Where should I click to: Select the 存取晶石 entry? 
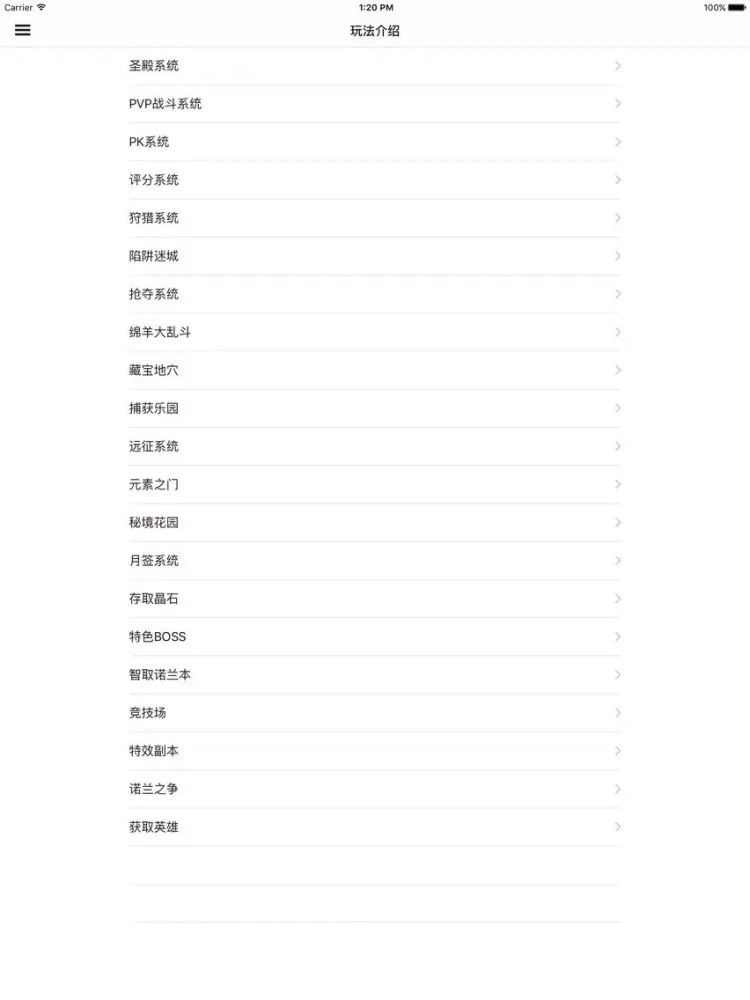coord(374,598)
